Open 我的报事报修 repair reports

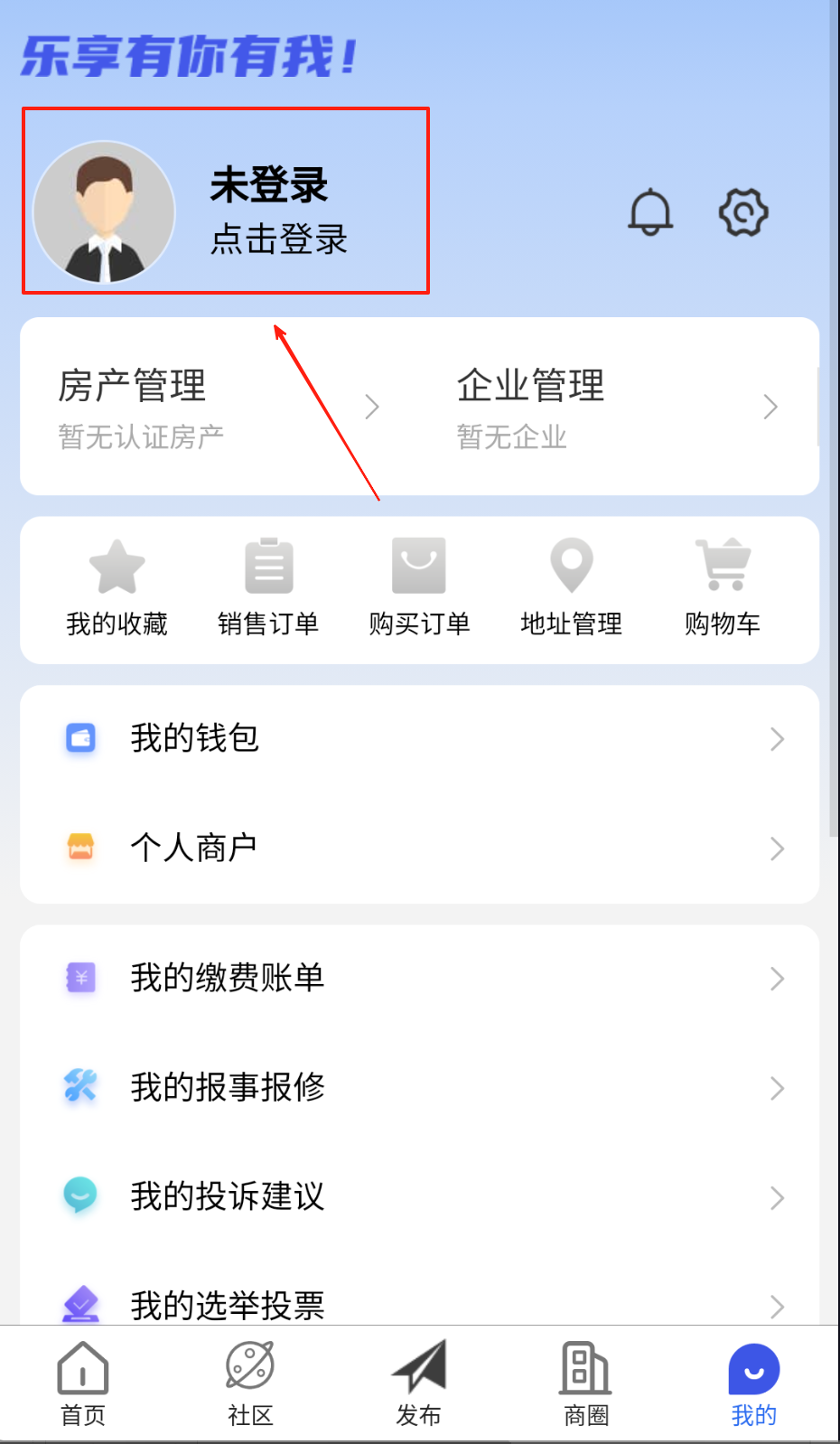click(x=419, y=1087)
